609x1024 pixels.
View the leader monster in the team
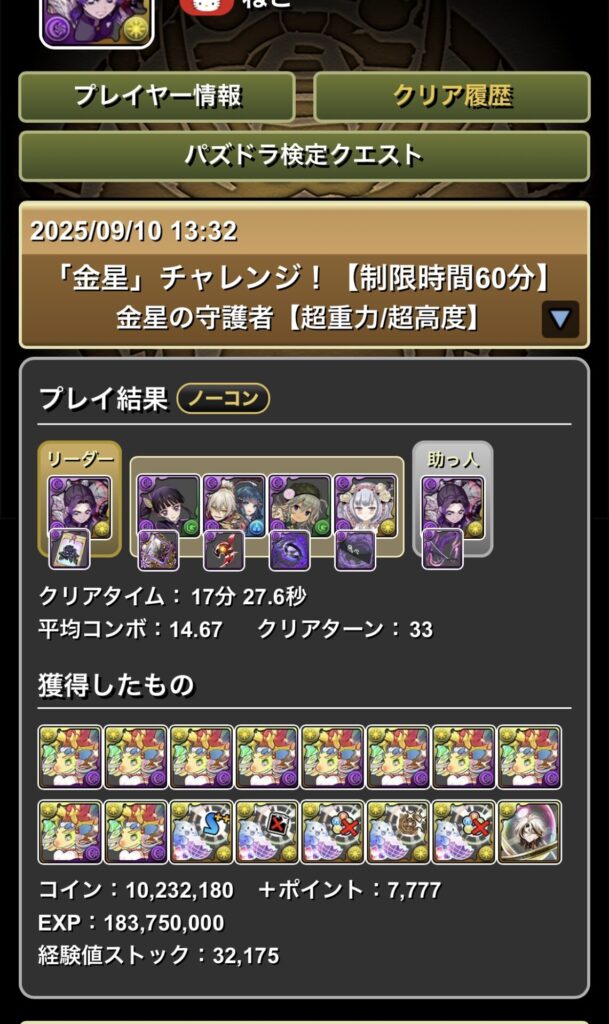click(x=80, y=508)
